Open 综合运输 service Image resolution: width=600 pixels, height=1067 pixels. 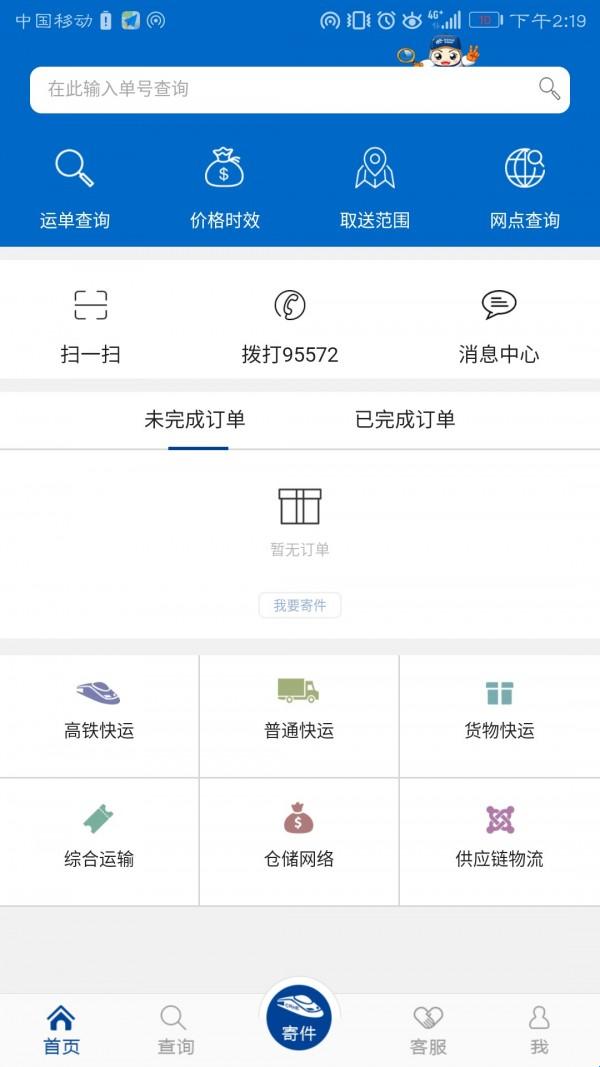pyautogui.click(x=99, y=840)
